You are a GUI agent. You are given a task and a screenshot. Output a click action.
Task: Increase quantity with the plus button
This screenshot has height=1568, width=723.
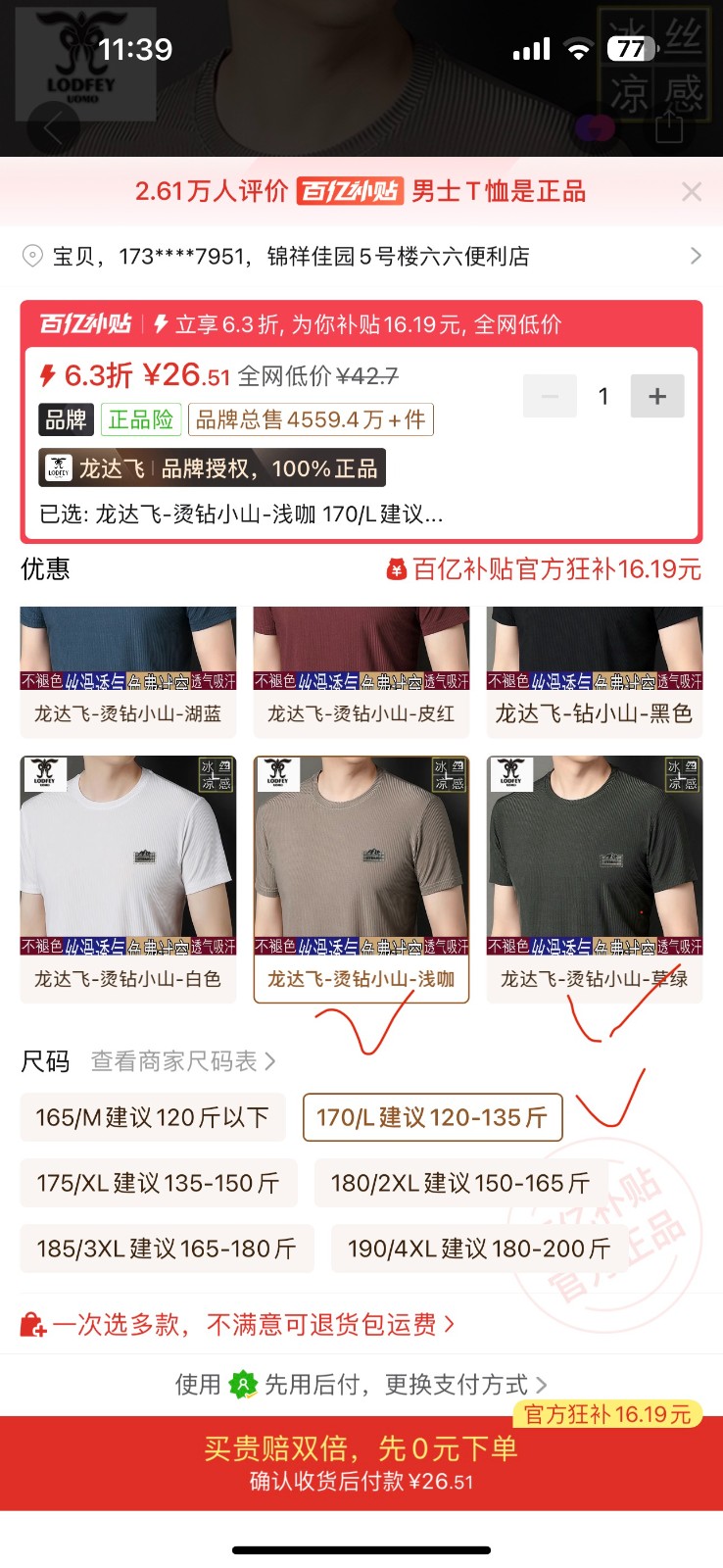[656, 396]
